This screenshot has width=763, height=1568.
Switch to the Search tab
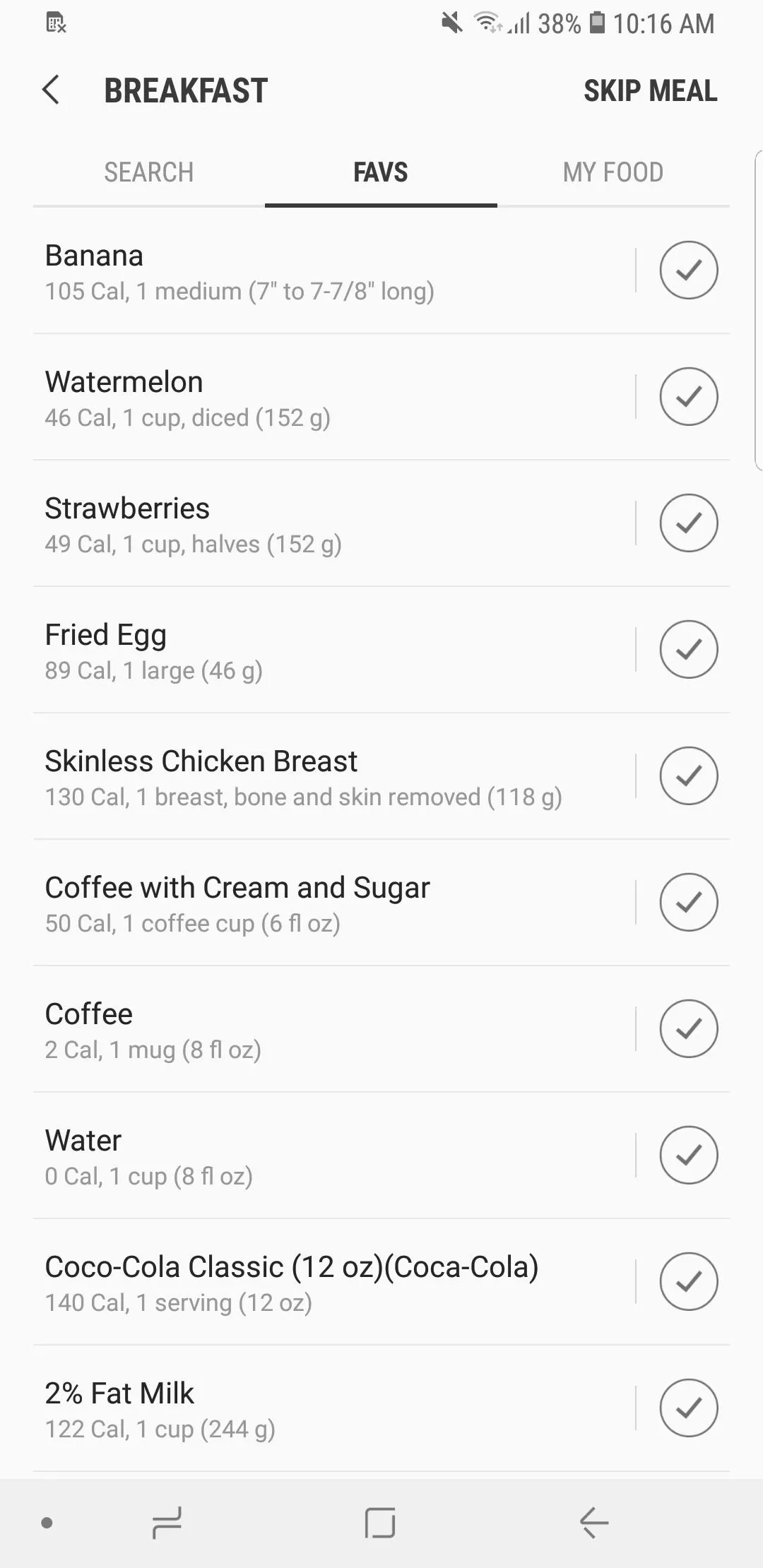(149, 172)
